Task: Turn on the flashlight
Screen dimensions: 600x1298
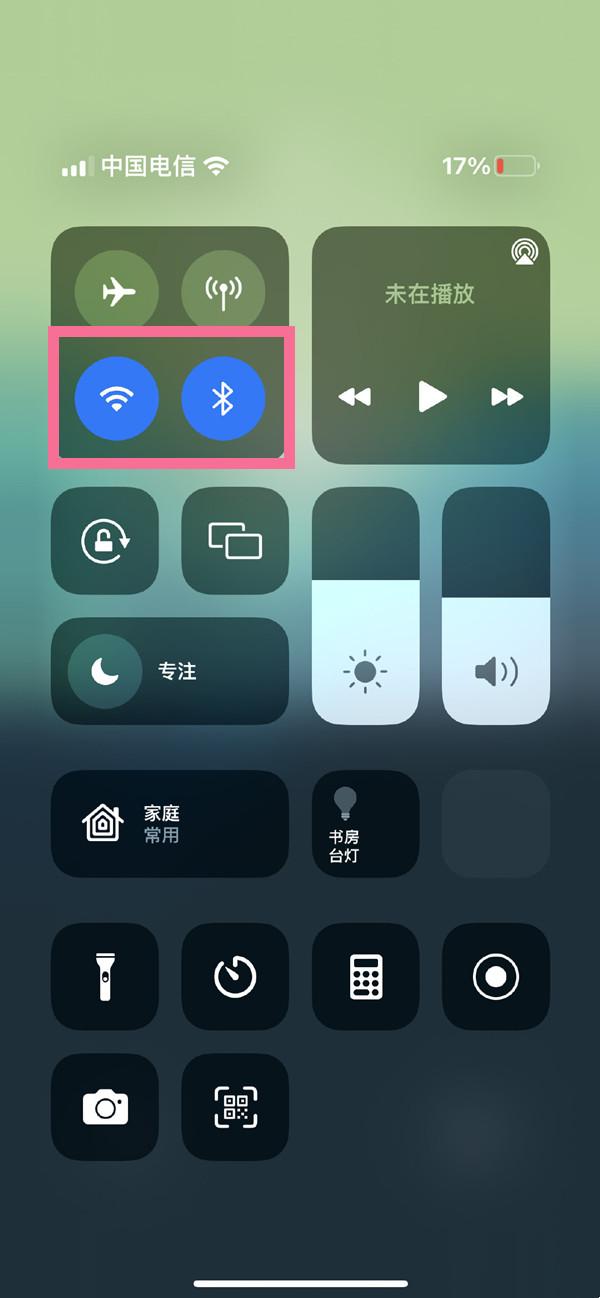Action: [105, 976]
